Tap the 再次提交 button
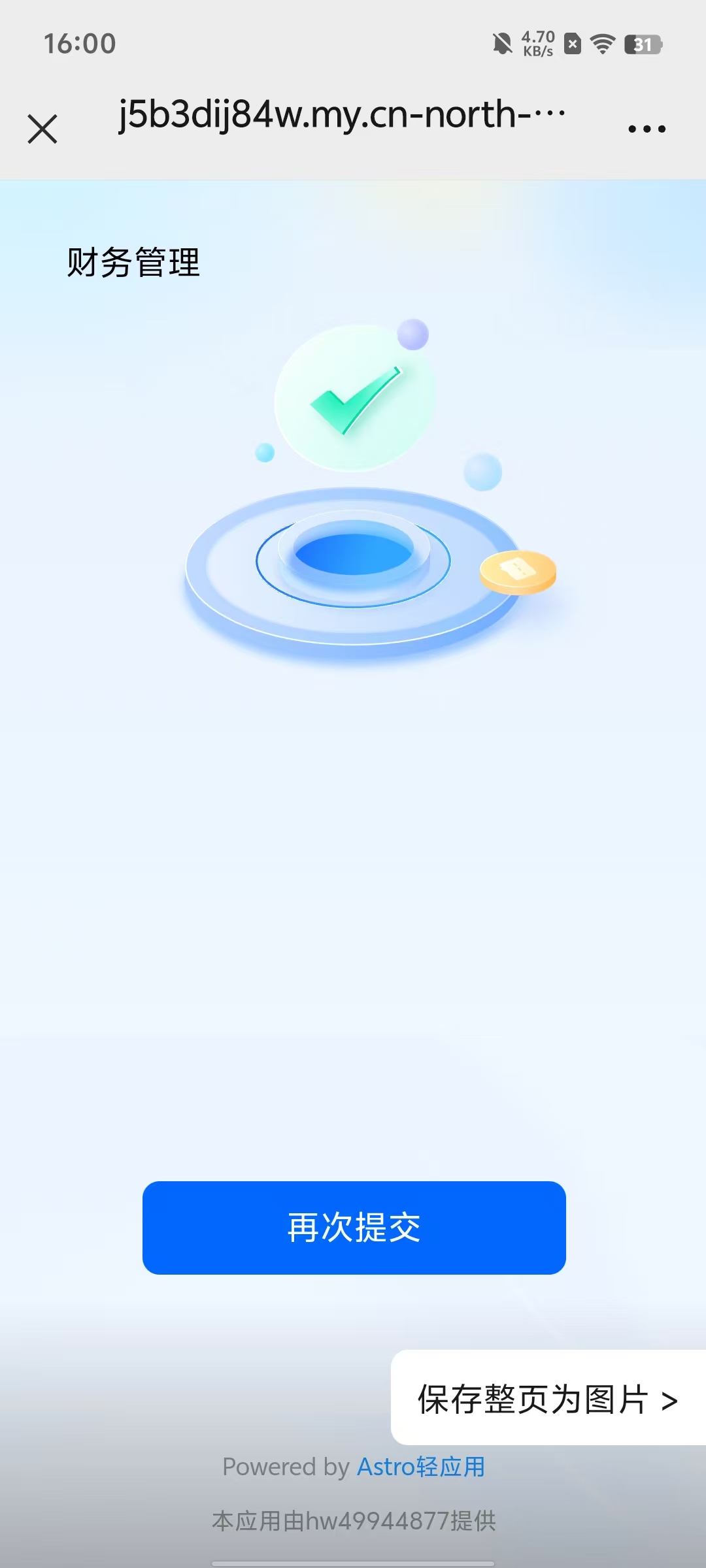 (x=354, y=1228)
